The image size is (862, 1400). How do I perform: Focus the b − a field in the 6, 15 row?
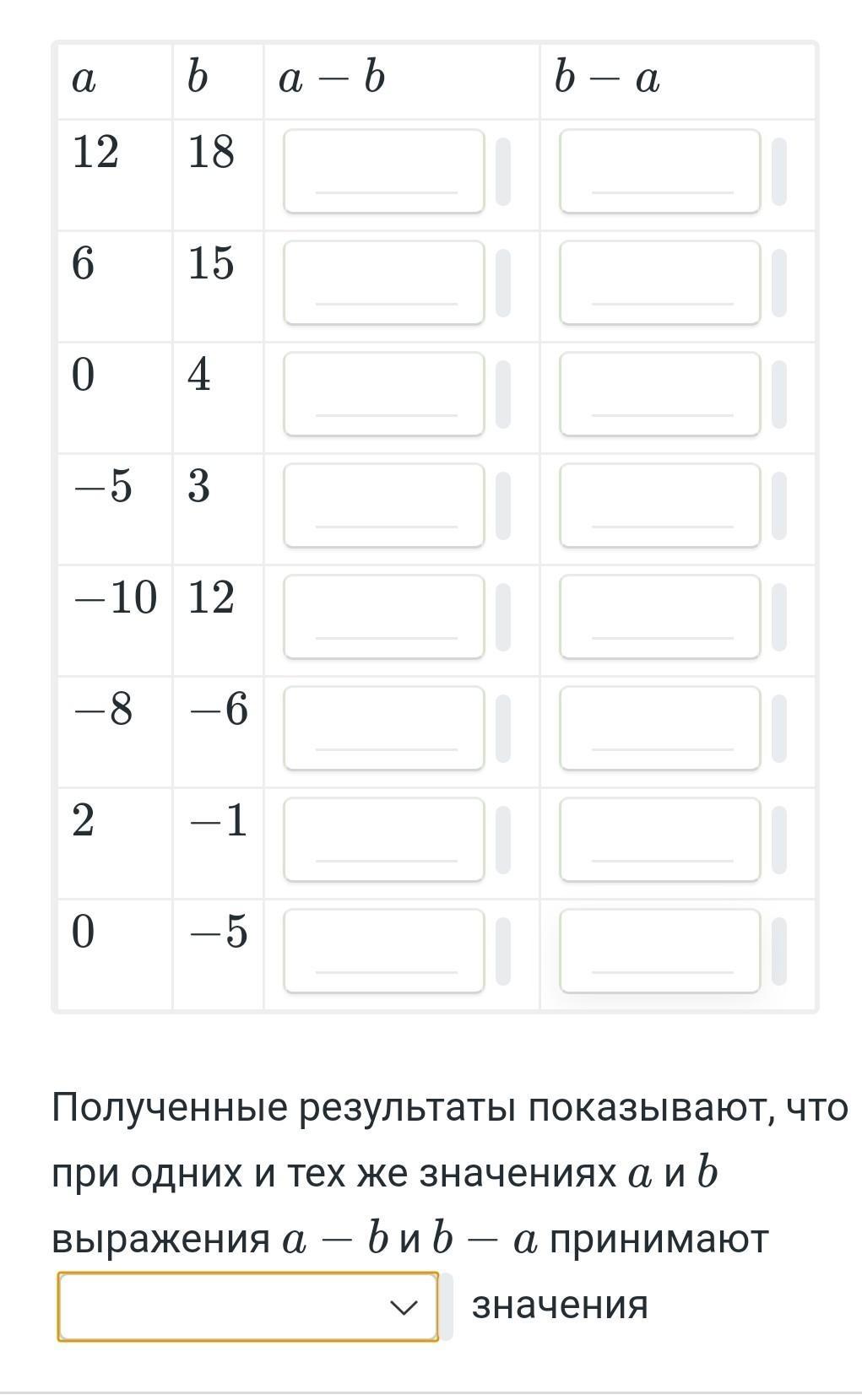(660, 283)
